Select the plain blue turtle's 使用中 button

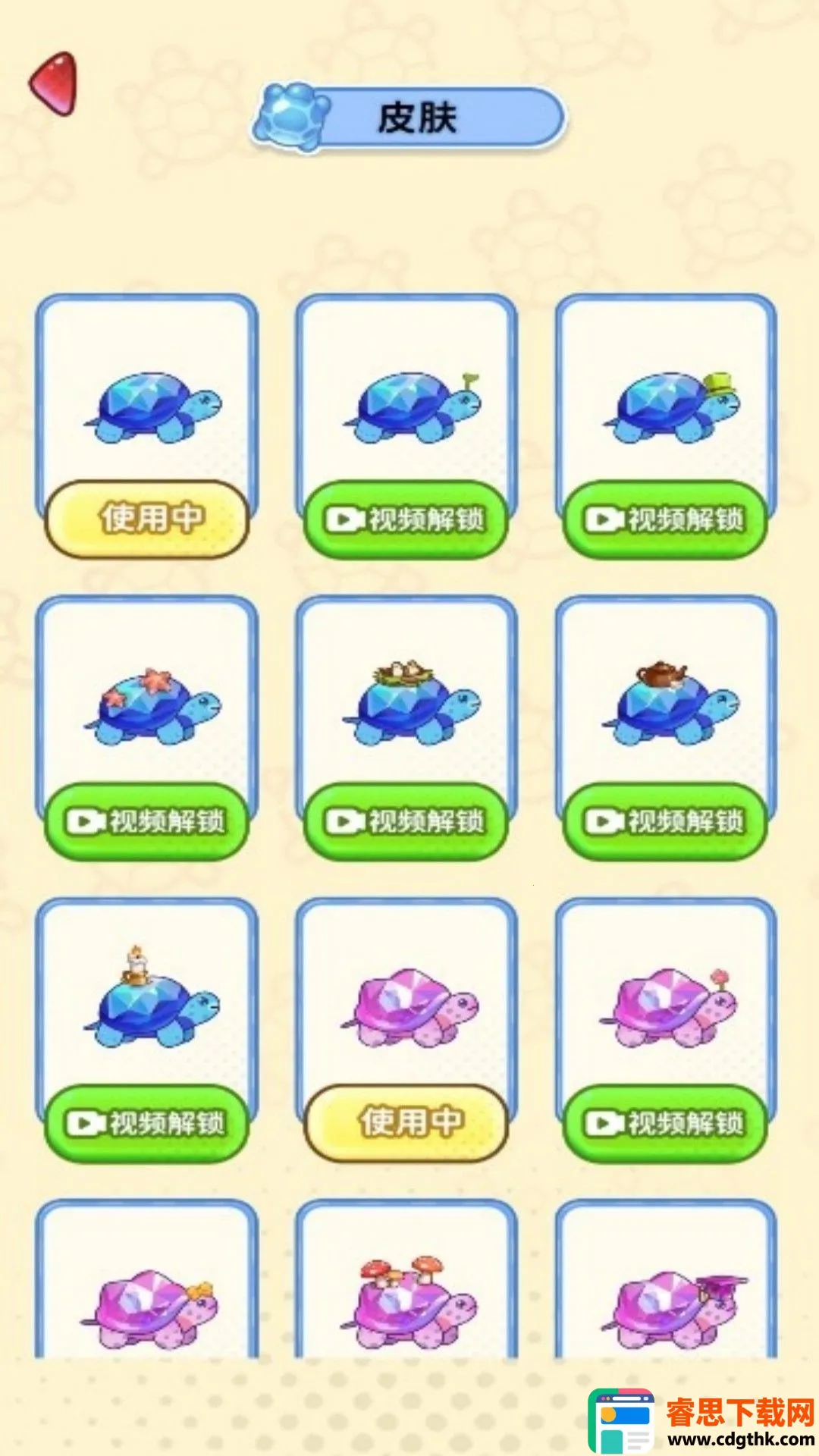coord(147,519)
